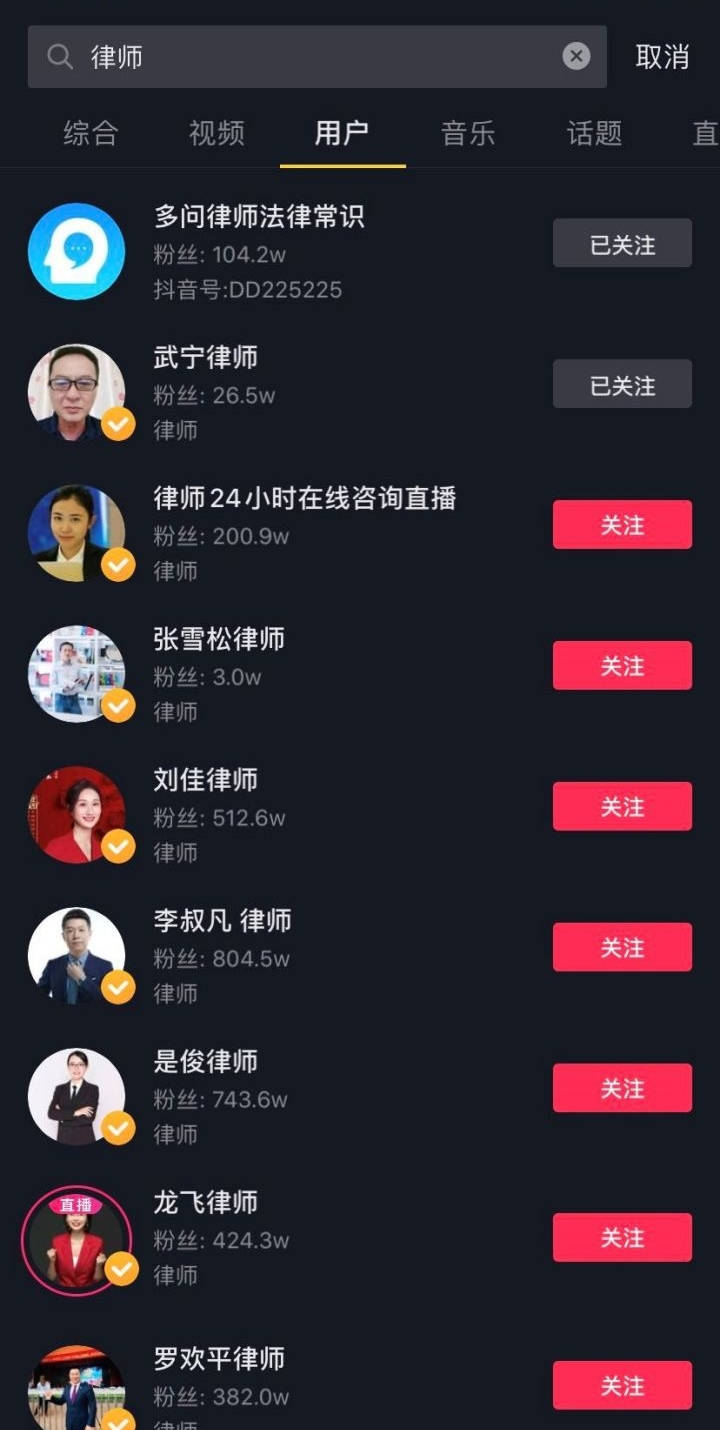
Task: Open 刘佳律师 user result
Action: tap(360, 815)
